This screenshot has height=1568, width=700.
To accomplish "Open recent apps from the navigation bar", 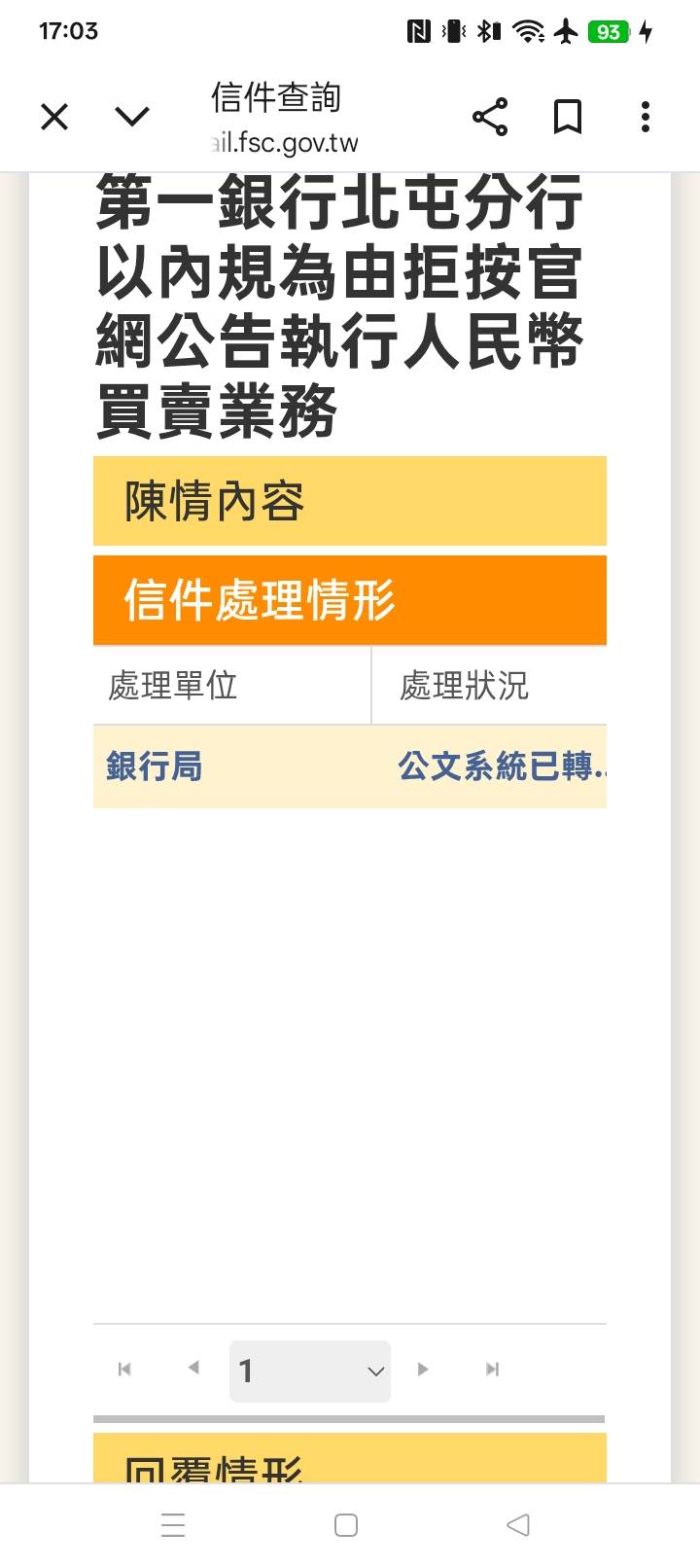I will coord(173,1525).
